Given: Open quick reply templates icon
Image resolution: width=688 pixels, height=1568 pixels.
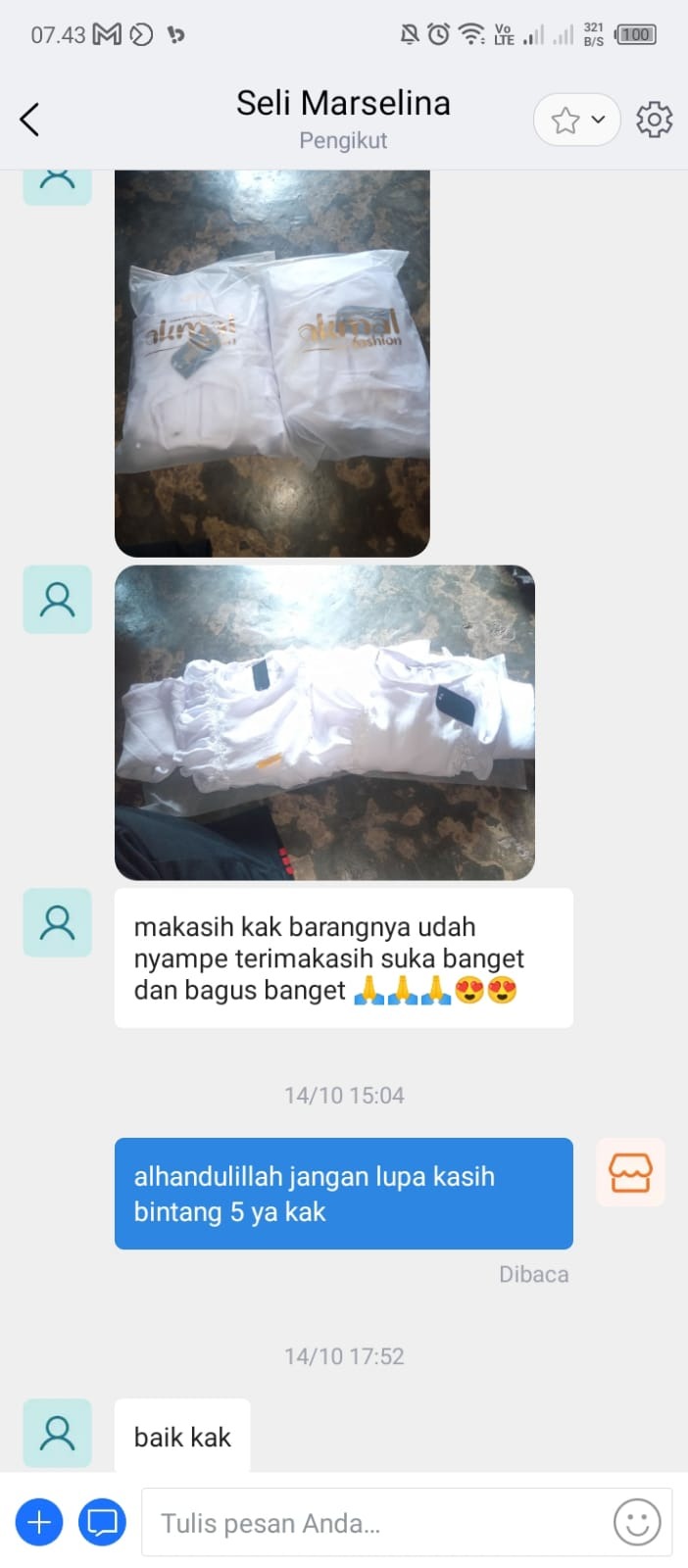Looking at the screenshot, I should (x=102, y=1522).
